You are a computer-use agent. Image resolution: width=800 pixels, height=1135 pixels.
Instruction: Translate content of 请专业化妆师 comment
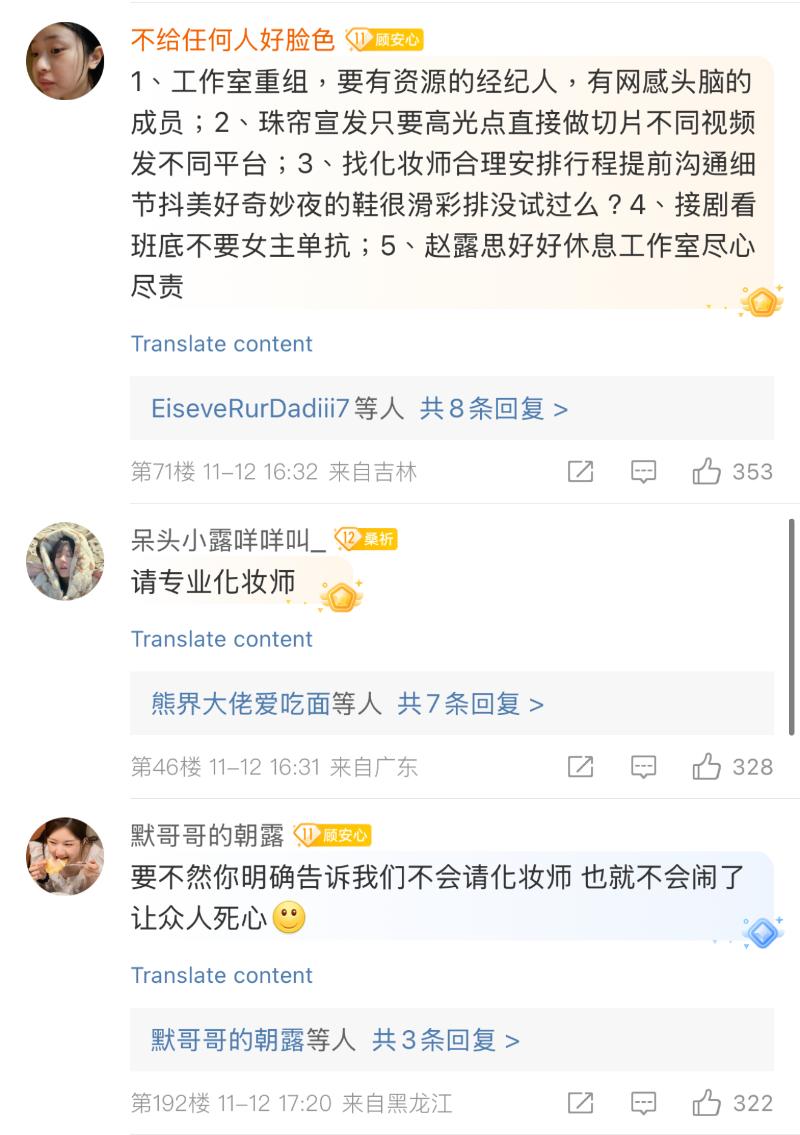(x=221, y=639)
